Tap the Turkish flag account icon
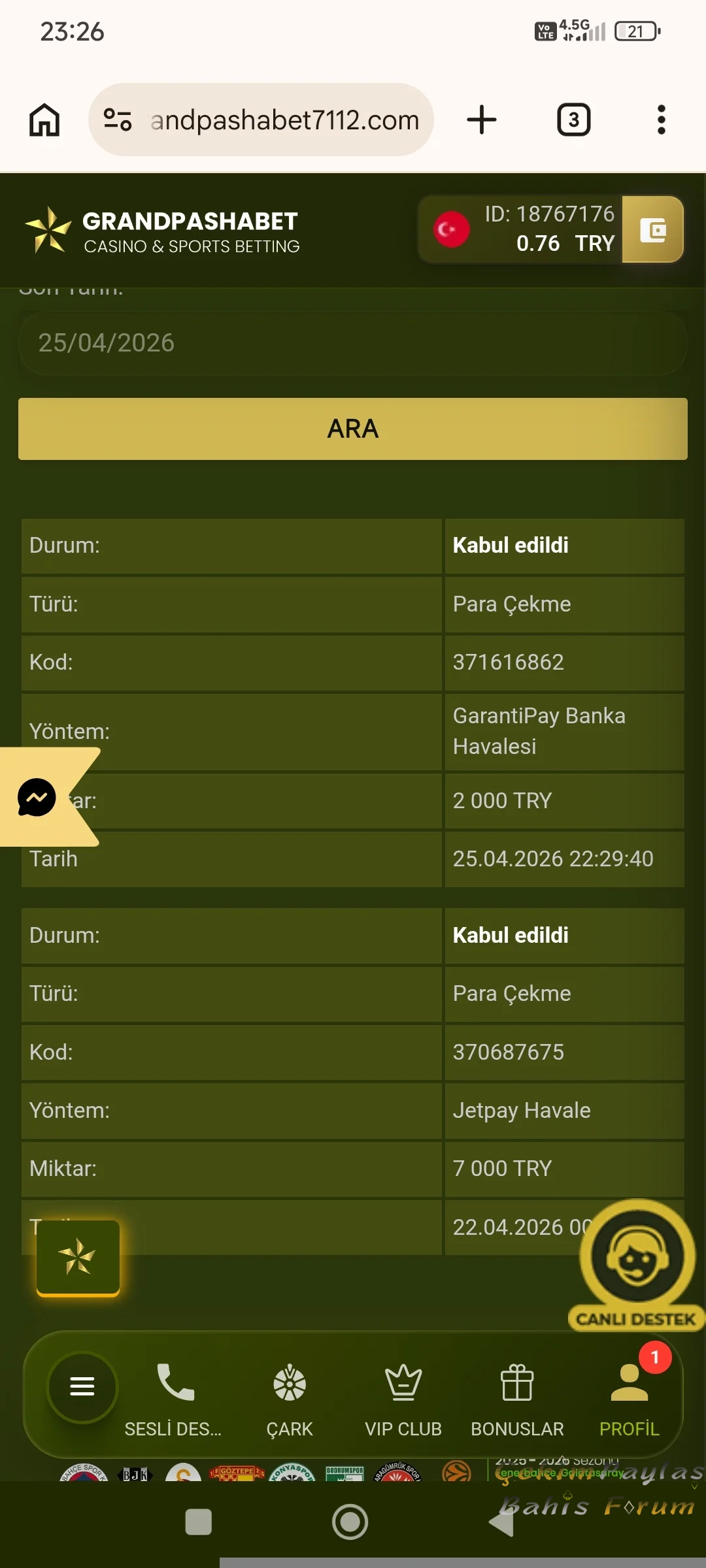The image size is (706, 1568). pyautogui.click(x=450, y=229)
